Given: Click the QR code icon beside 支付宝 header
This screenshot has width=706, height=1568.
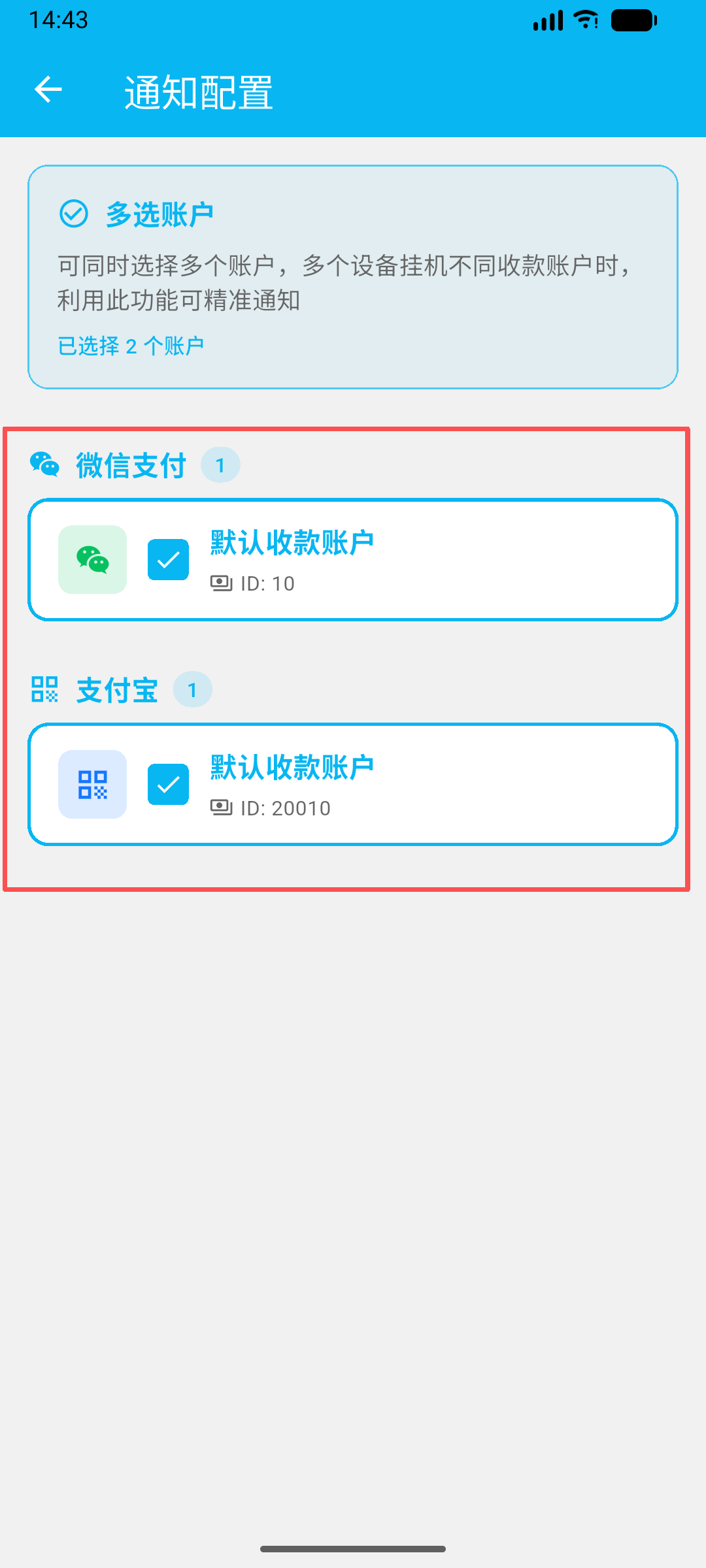Looking at the screenshot, I should pyautogui.click(x=44, y=689).
